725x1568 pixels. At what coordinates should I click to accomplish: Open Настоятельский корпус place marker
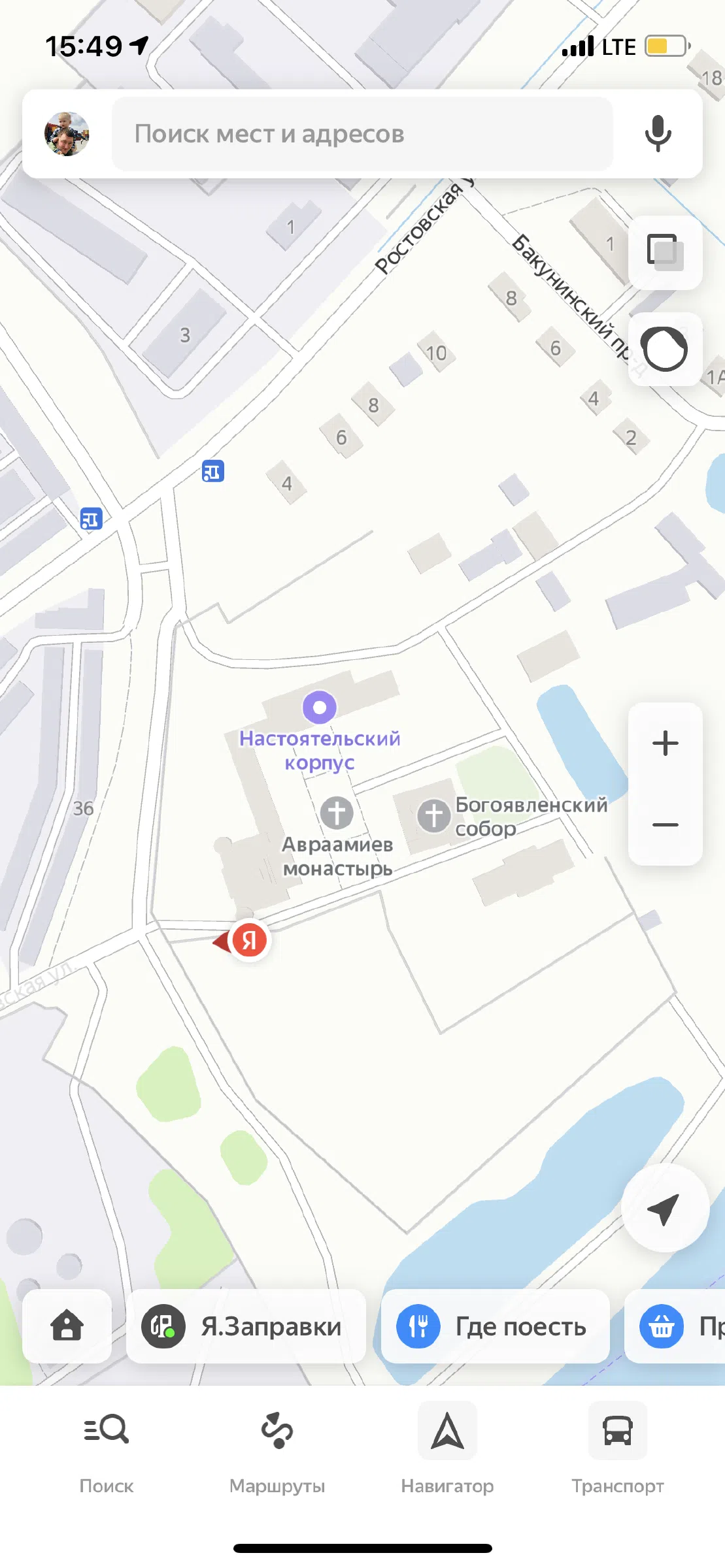(320, 708)
